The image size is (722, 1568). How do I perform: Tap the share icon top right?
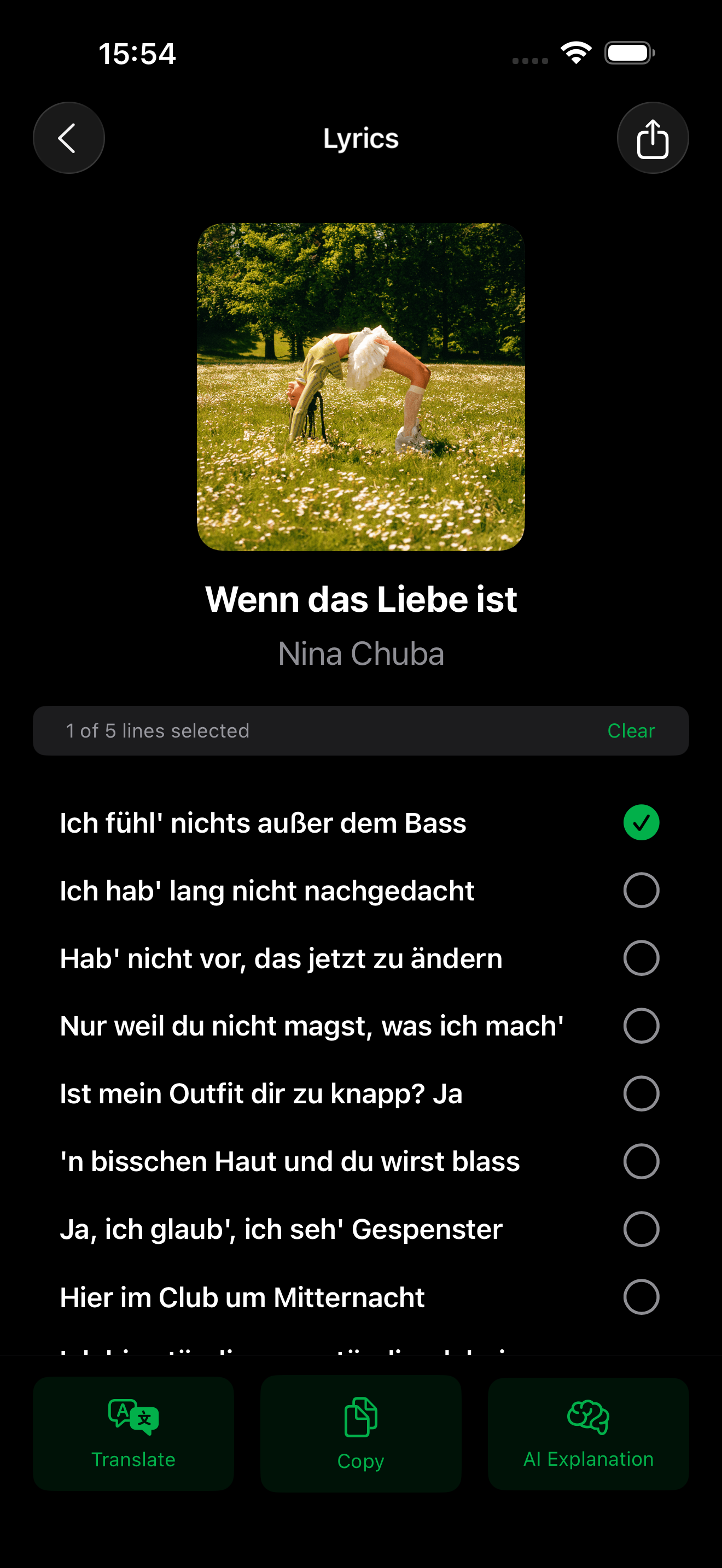pos(652,138)
